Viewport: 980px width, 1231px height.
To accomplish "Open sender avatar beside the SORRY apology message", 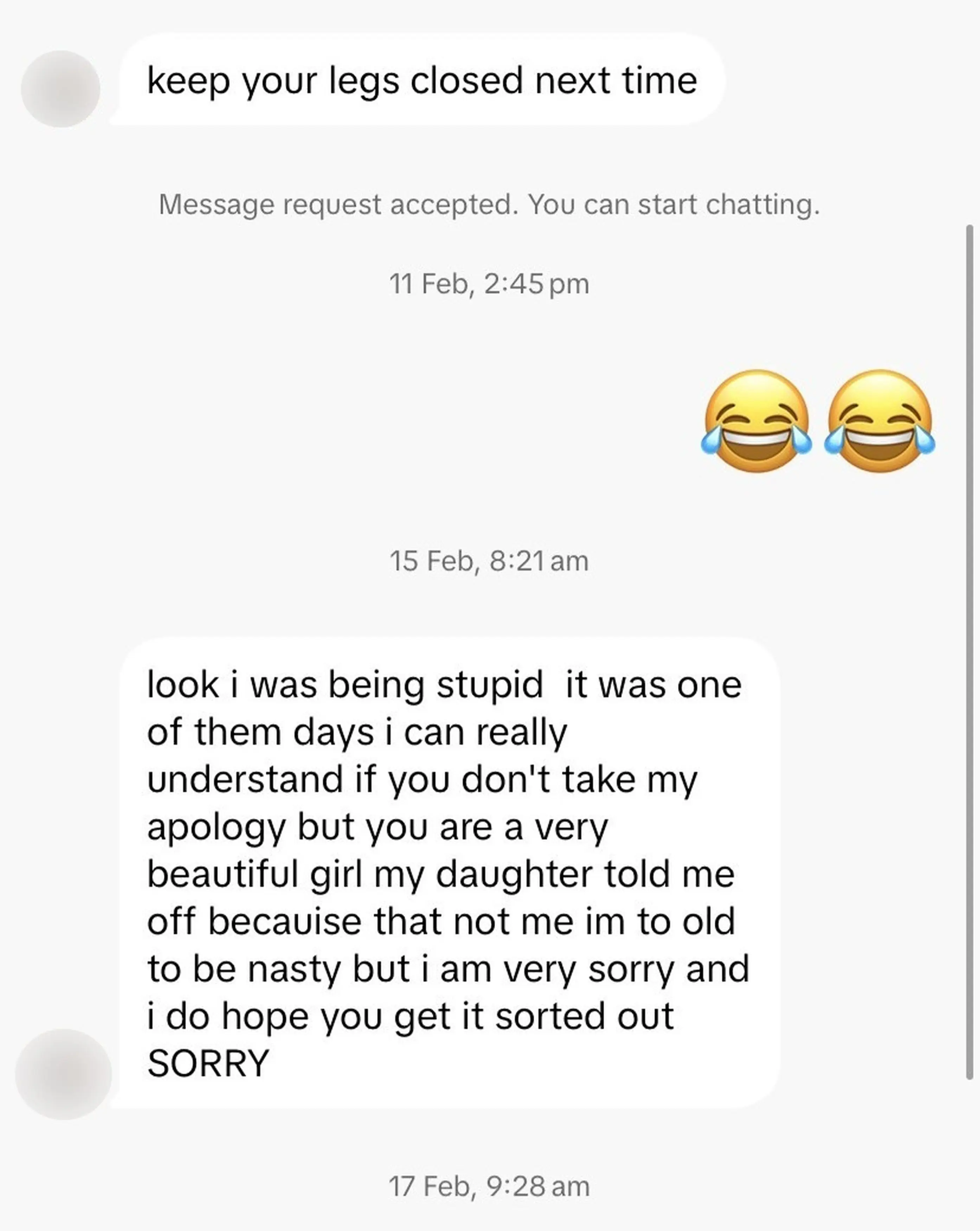I will pyautogui.click(x=63, y=1074).
